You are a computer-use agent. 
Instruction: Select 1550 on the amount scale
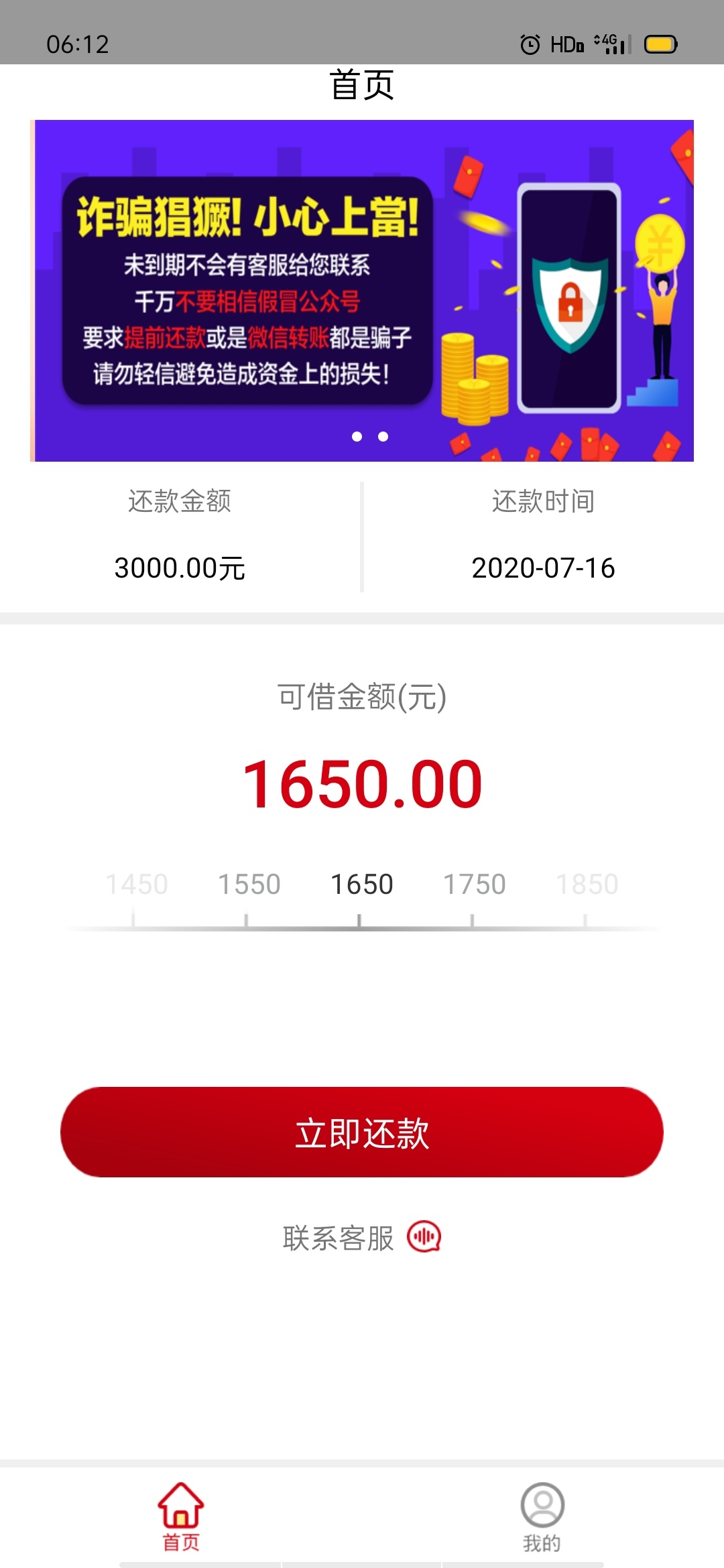[249, 885]
